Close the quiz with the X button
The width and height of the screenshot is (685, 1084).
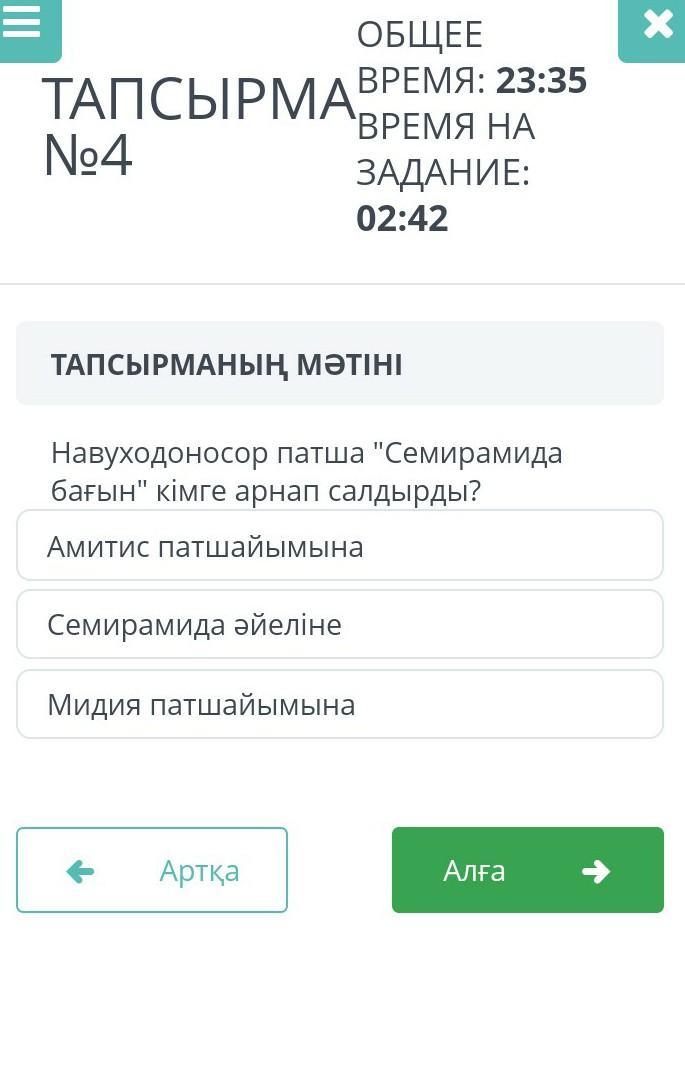point(656,25)
